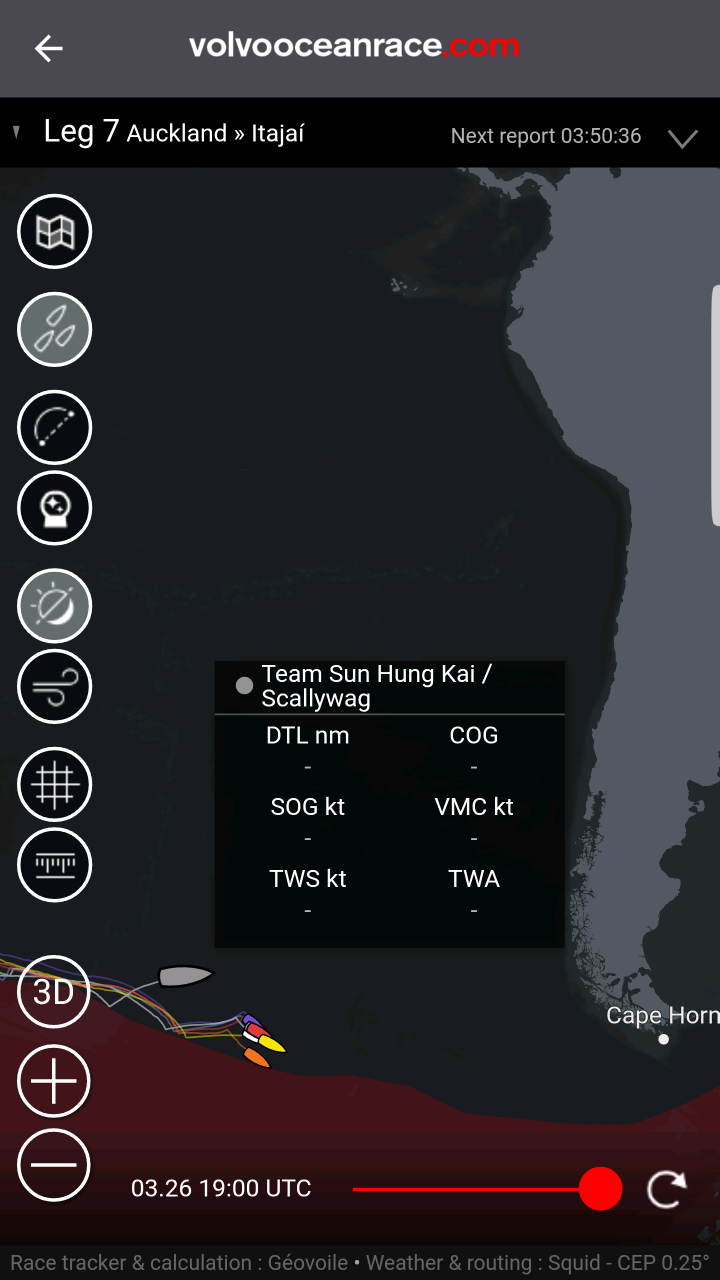The height and width of the screenshot is (1280, 720).
Task: Tap the replay refresh arrow icon
Action: (666, 1188)
